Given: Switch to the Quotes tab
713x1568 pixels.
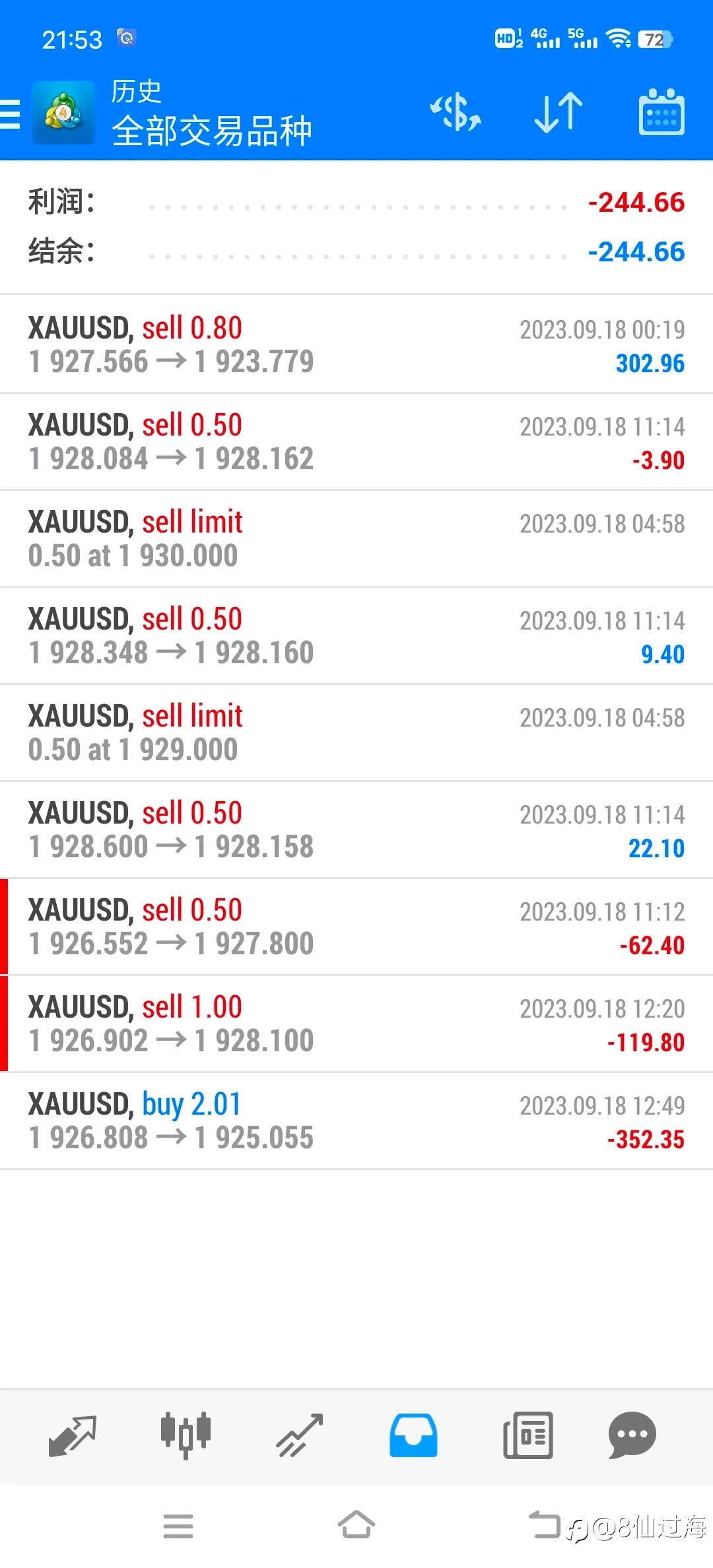Looking at the screenshot, I should tap(73, 1435).
